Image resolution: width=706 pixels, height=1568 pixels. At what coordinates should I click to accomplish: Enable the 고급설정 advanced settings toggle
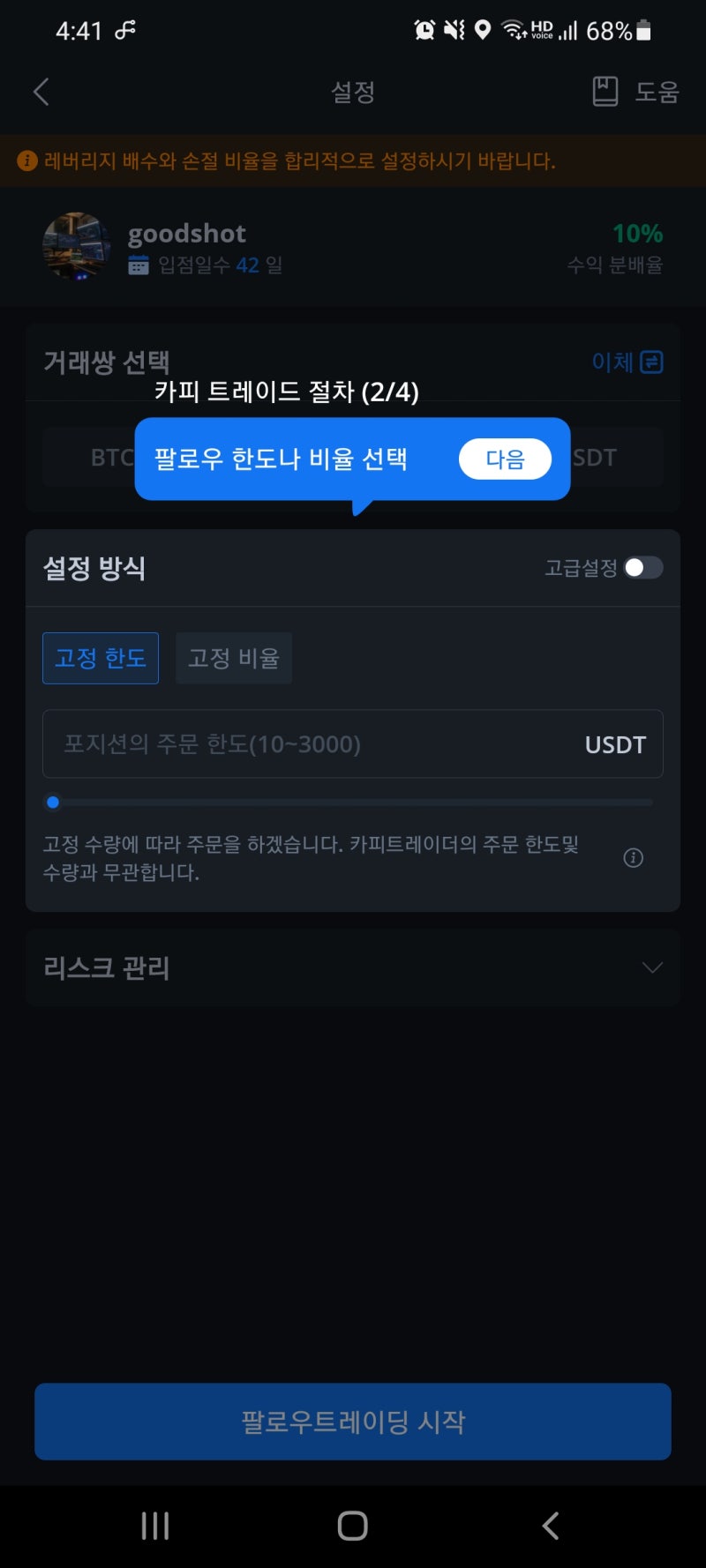[643, 568]
